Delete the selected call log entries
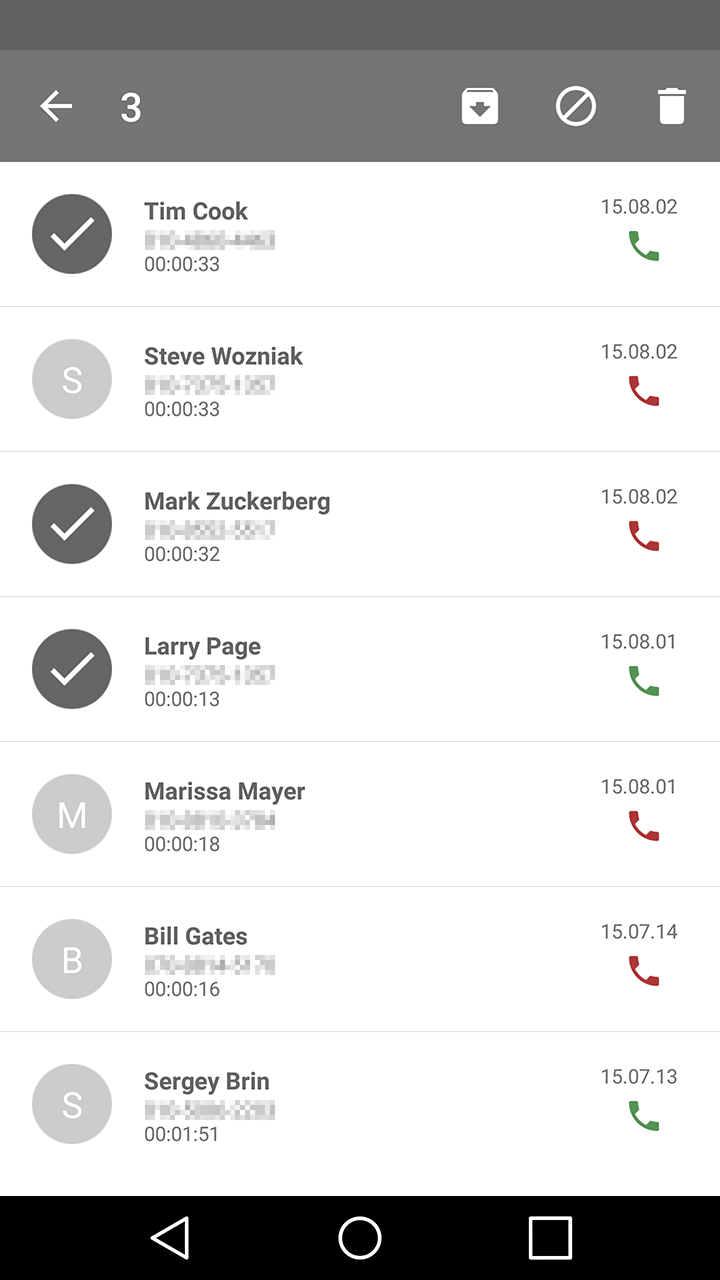The image size is (720, 1280). (671, 105)
